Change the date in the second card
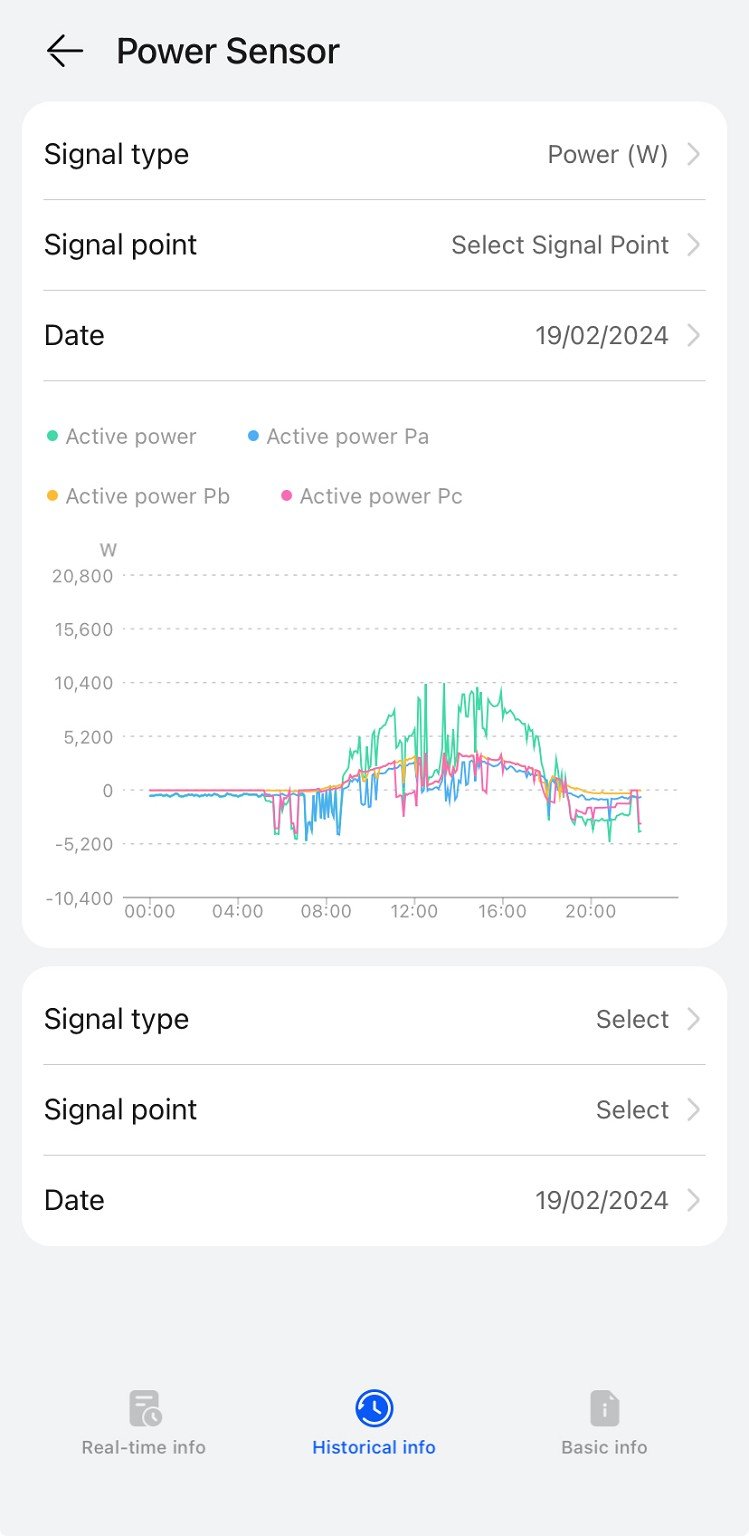The height and width of the screenshot is (1536, 749). coord(374,1200)
